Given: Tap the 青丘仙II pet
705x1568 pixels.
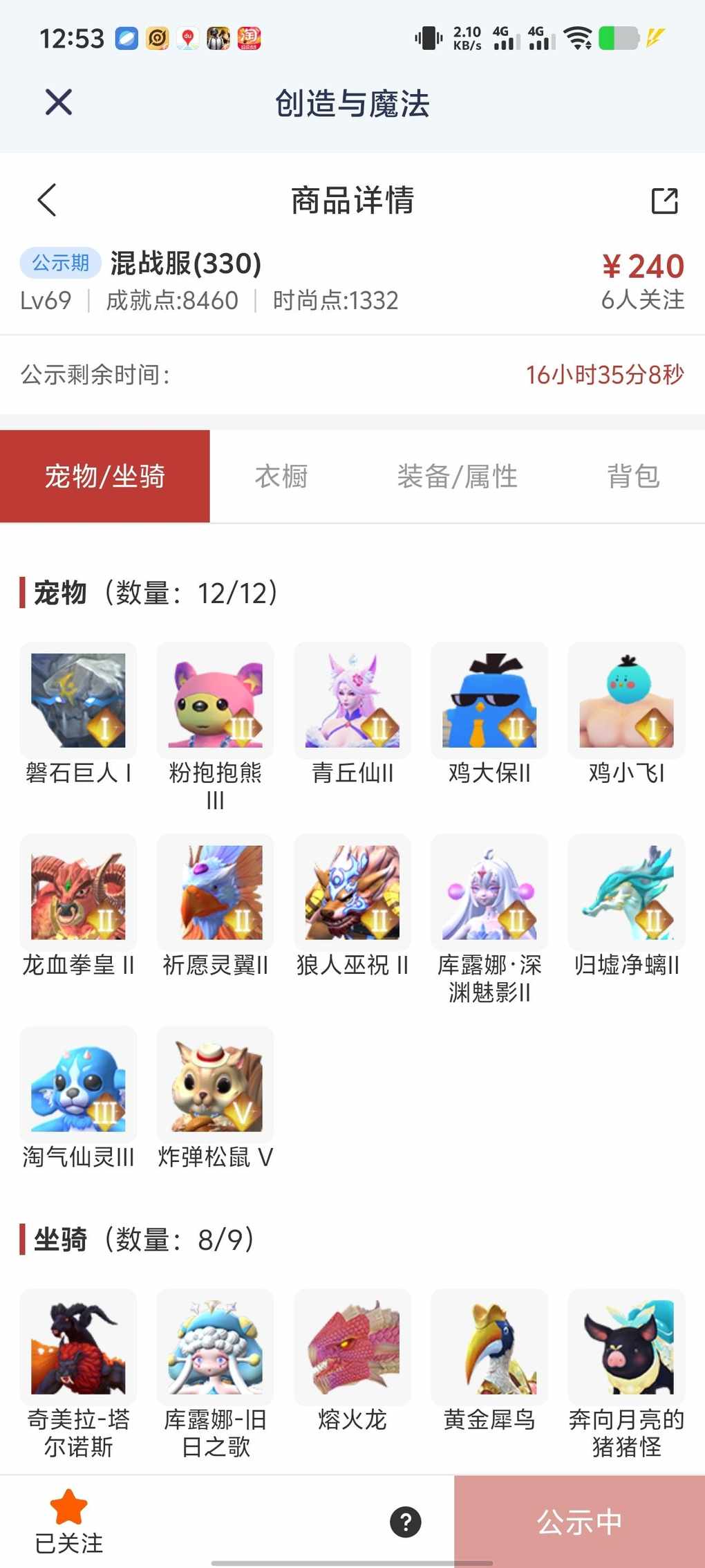Looking at the screenshot, I should [352, 701].
